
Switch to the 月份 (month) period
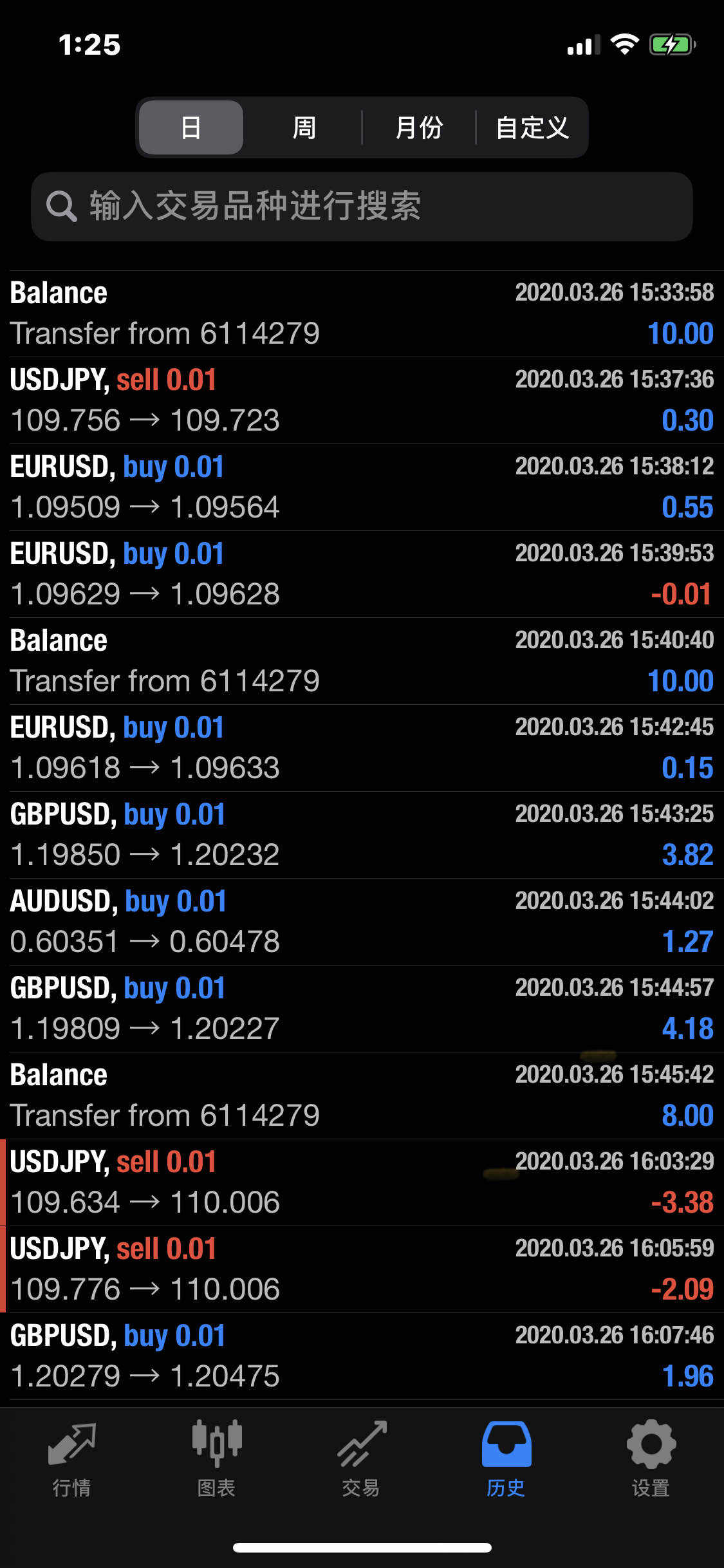tap(419, 127)
